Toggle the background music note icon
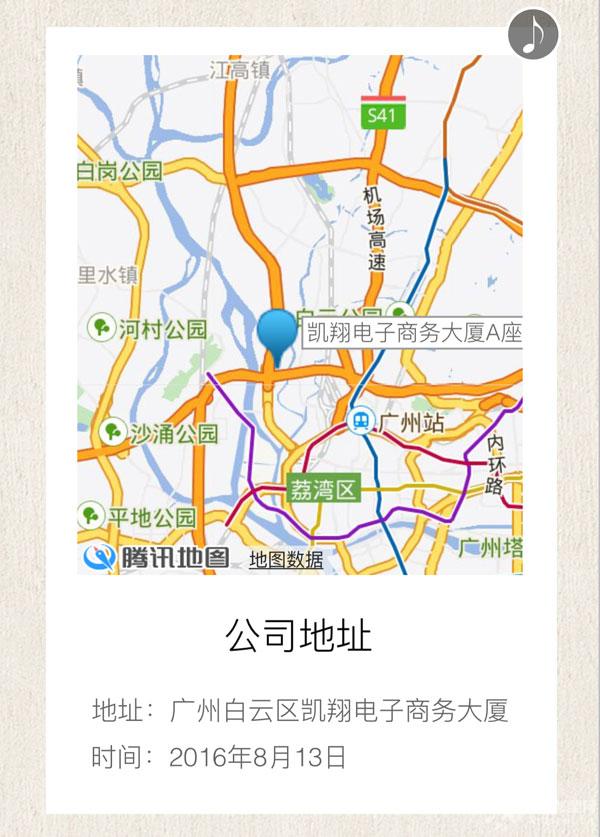Image resolution: width=600 pixels, height=837 pixels. (x=533, y=35)
